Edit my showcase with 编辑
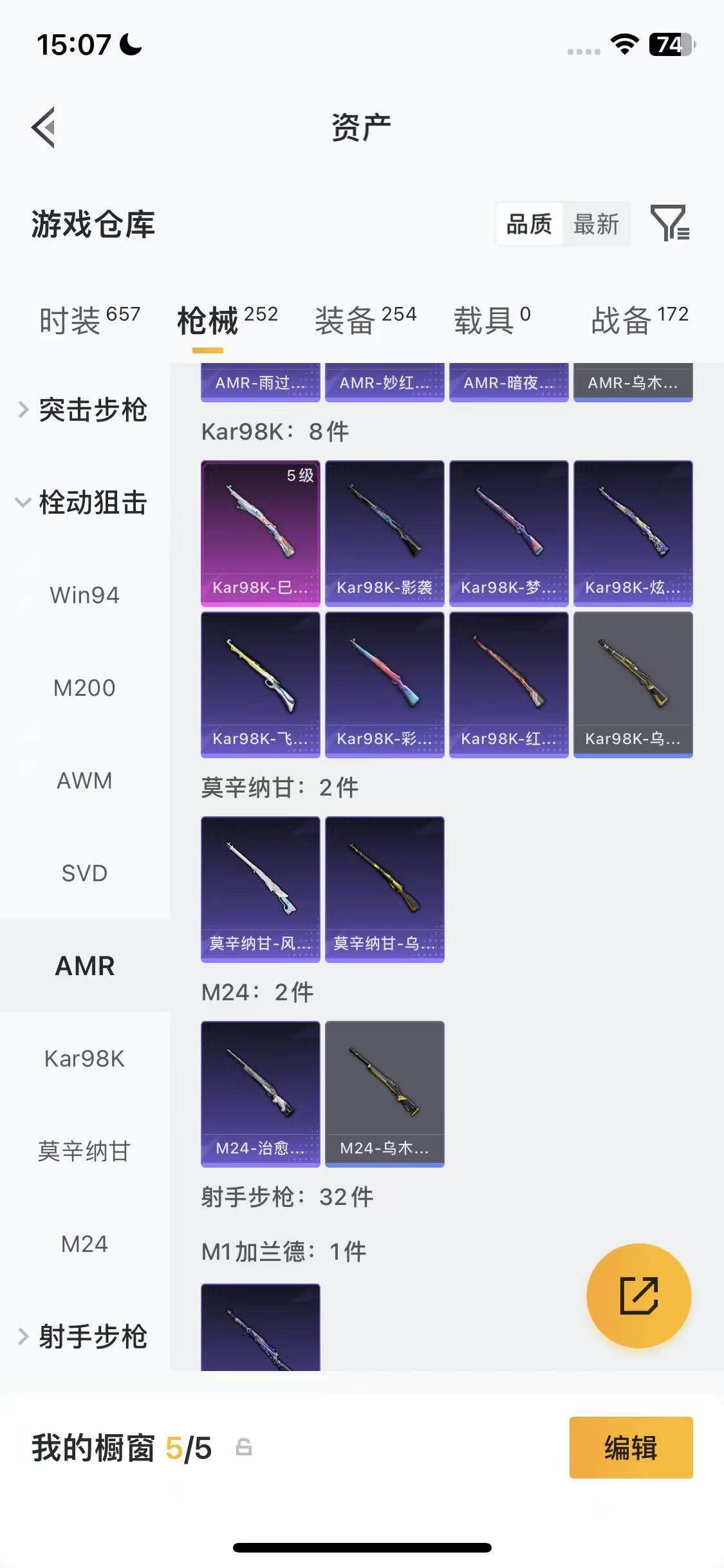The width and height of the screenshot is (724, 1568). point(631,1448)
